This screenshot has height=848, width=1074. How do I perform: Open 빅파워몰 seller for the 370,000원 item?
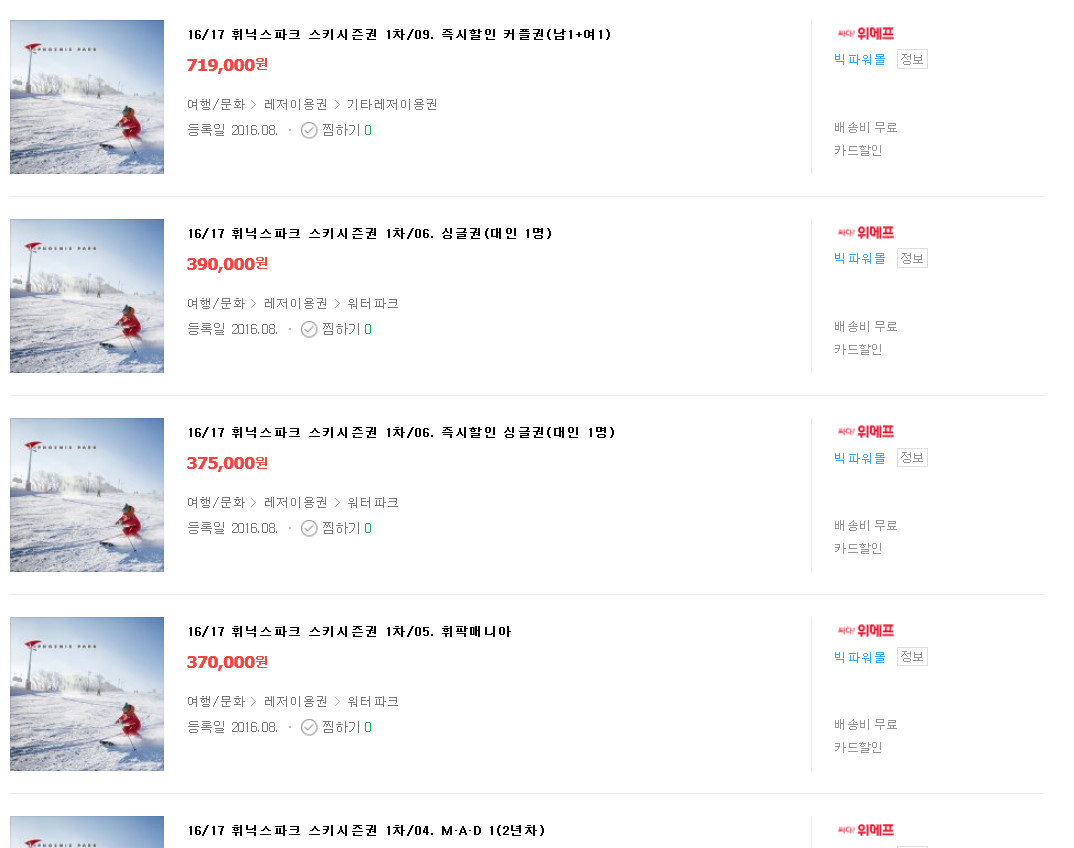860,657
